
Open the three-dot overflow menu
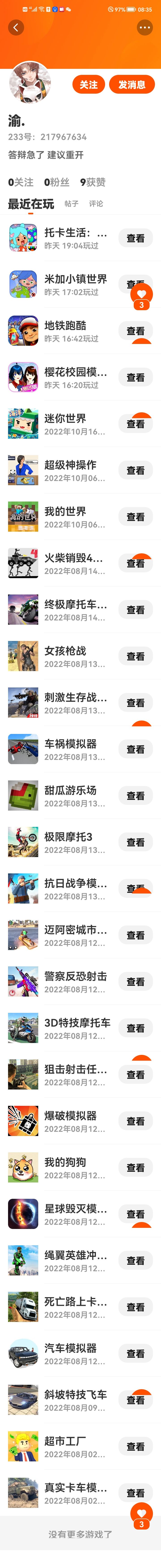click(144, 27)
